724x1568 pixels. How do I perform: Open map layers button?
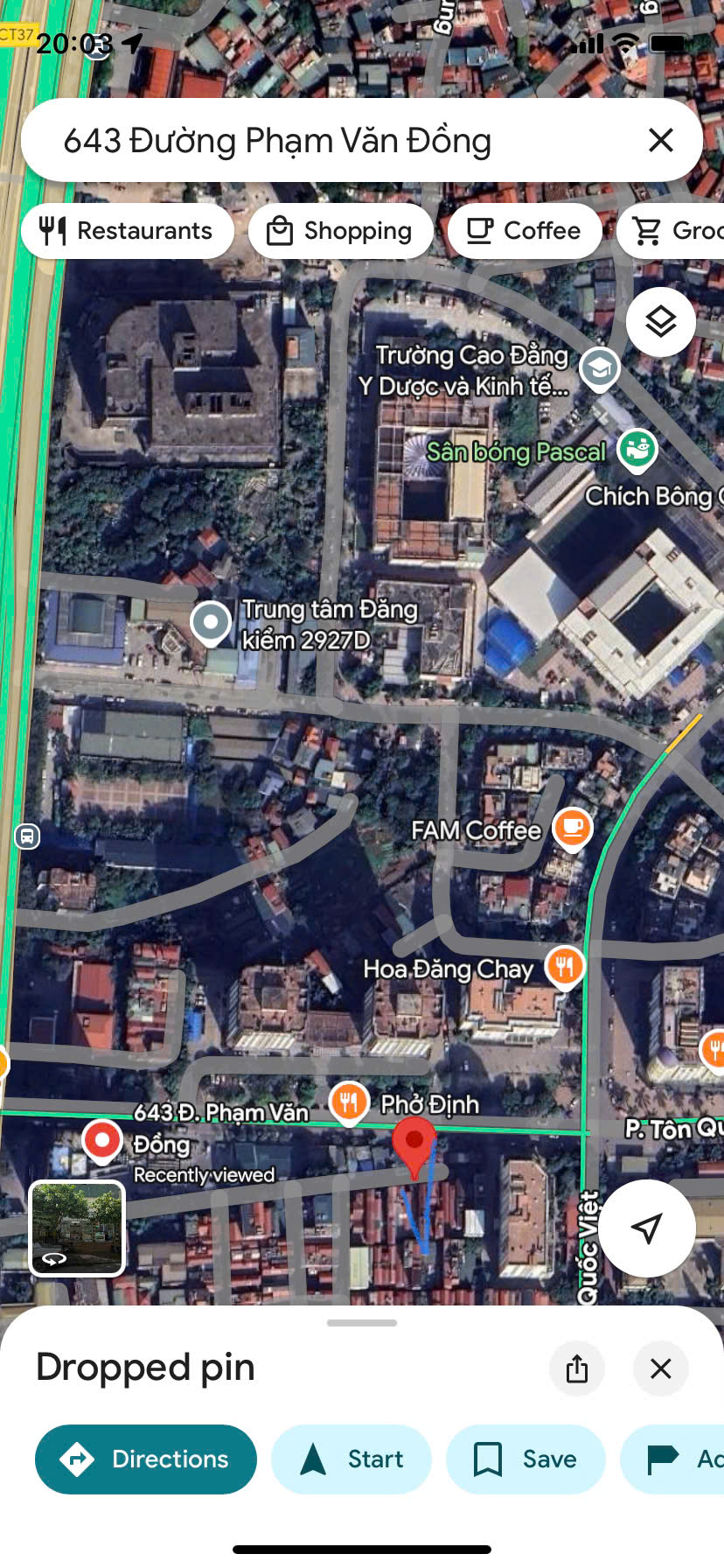[x=661, y=322]
